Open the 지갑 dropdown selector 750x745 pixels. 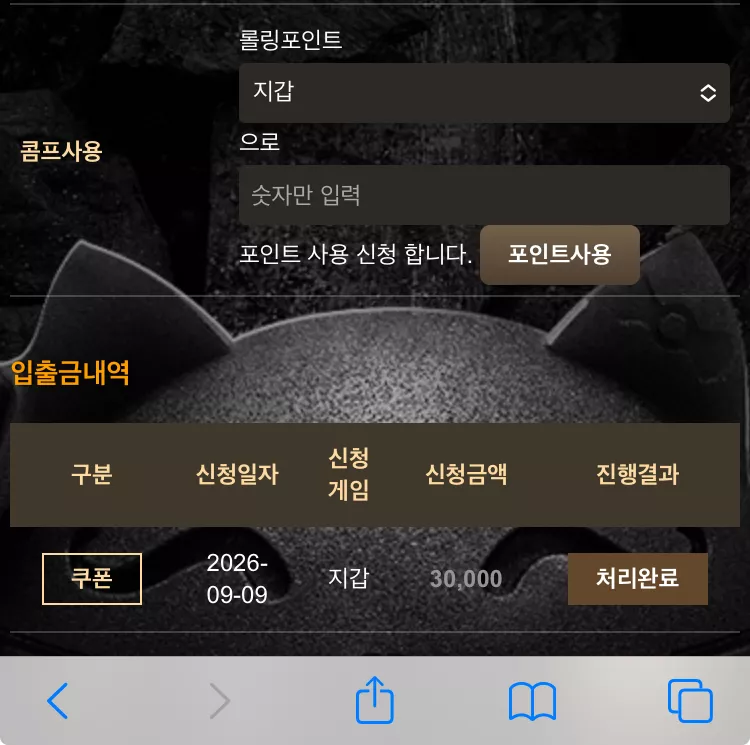484,93
